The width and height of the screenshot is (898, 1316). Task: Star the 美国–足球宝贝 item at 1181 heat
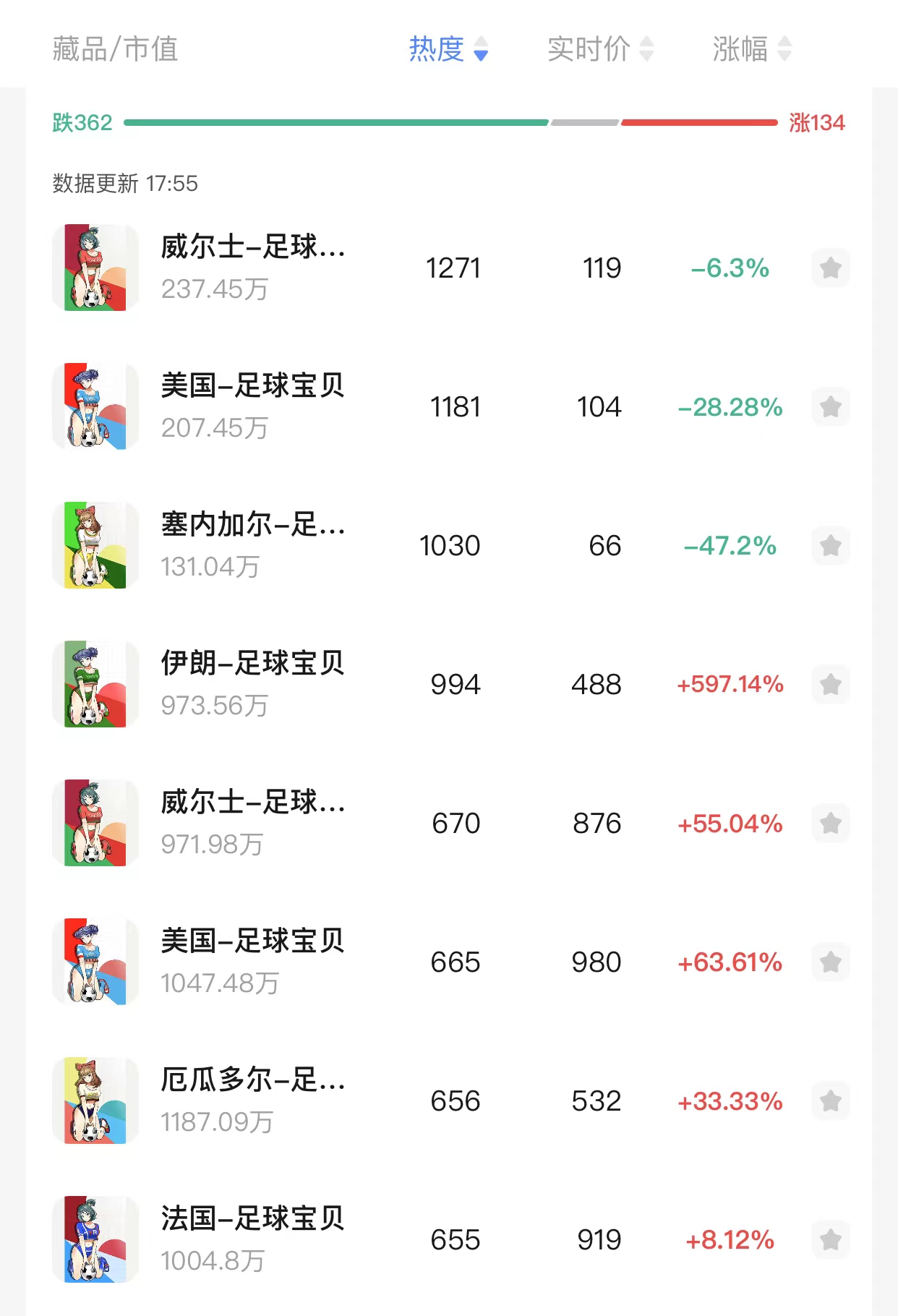click(831, 406)
